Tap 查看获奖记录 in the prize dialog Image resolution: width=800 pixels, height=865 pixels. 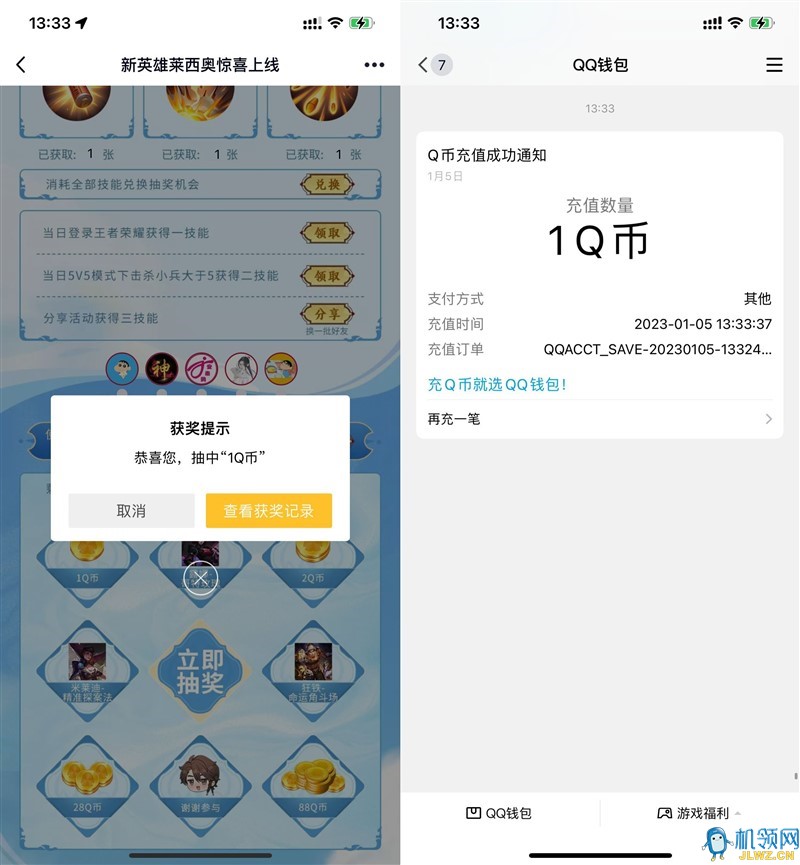pyautogui.click(x=268, y=511)
